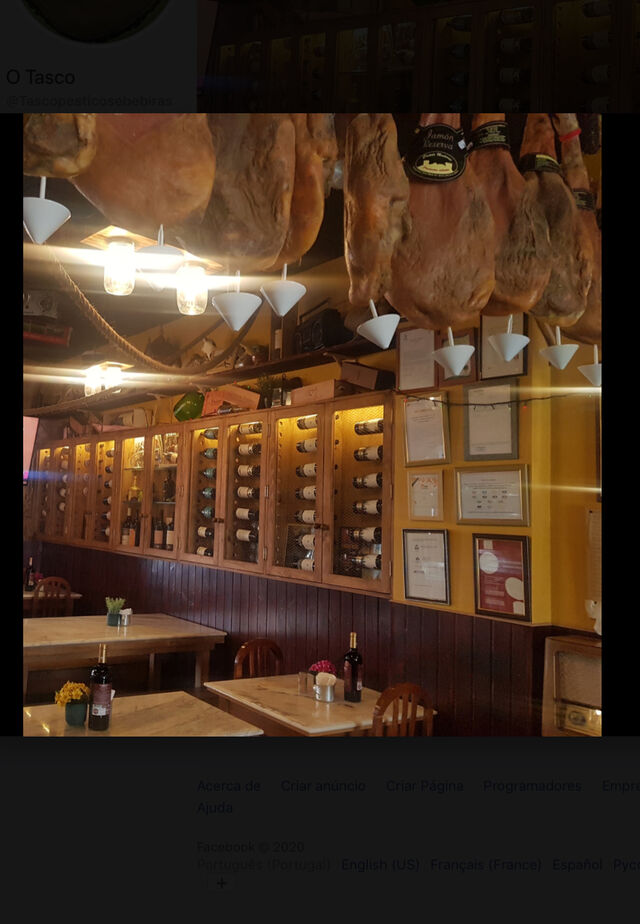Show more languages with plus button
The width and height of the screenshot is (640, 924).
pyautogui.click(x=222, y=883)
